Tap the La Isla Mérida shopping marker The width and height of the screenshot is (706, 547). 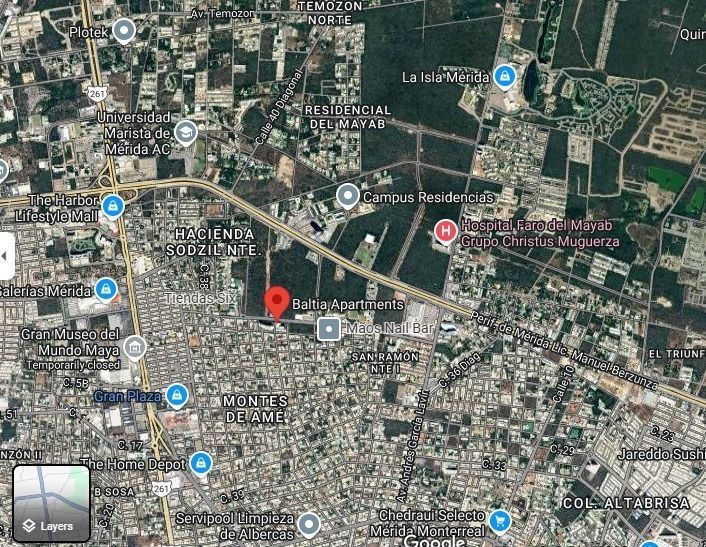(505, 76)
